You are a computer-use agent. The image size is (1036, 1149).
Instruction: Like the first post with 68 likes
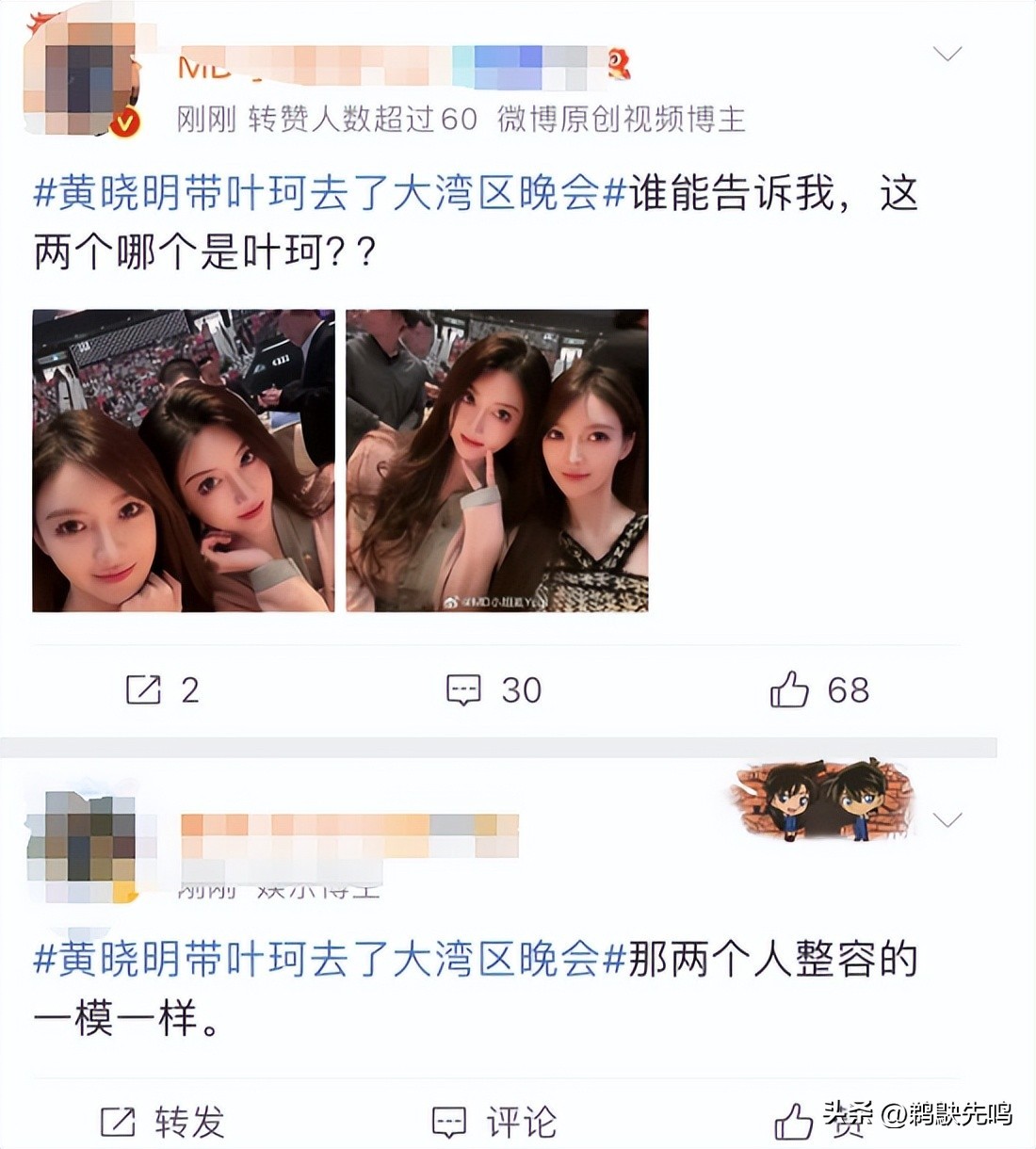[818, 689]
